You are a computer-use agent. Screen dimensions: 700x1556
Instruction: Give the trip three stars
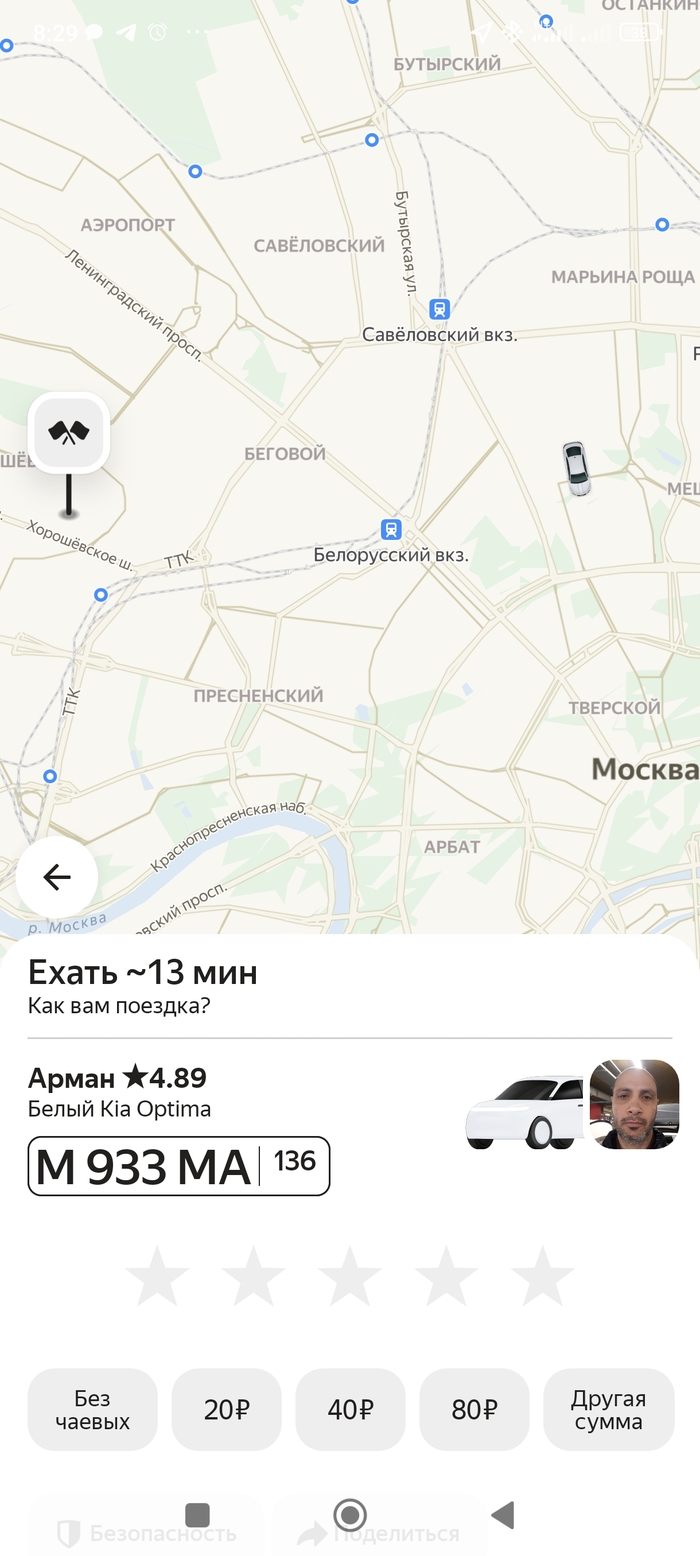350,1276
